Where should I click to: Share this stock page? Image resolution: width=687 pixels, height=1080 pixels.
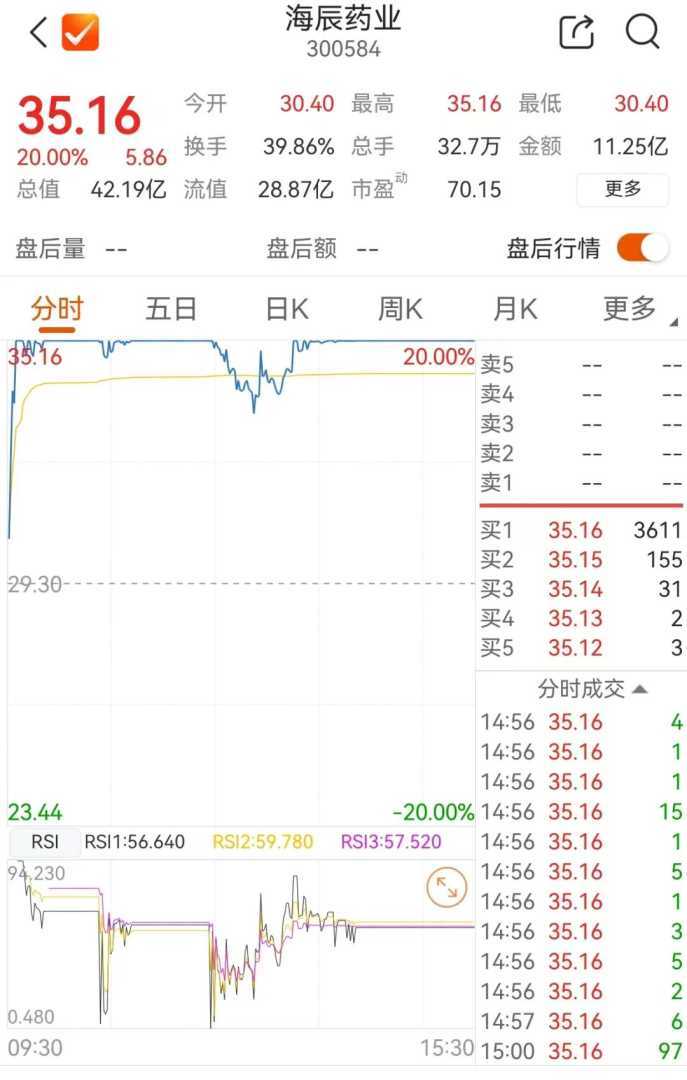(x=577, y=33)
